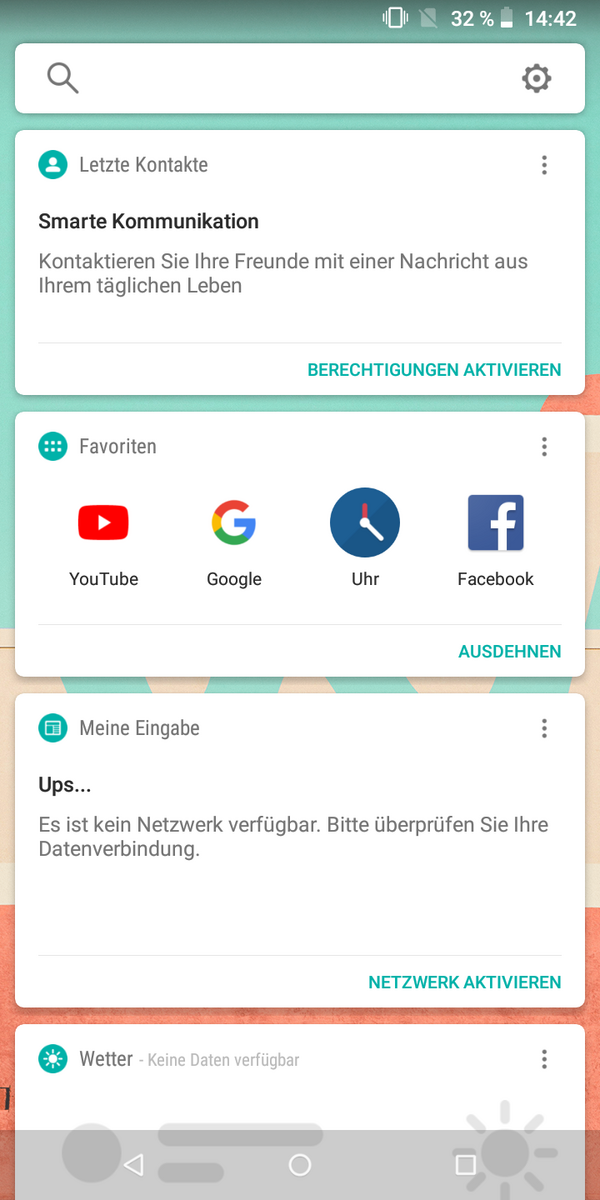600x1200 pixels.
Task: Tap Berechtigungen aktivieren
Action: 434,370
